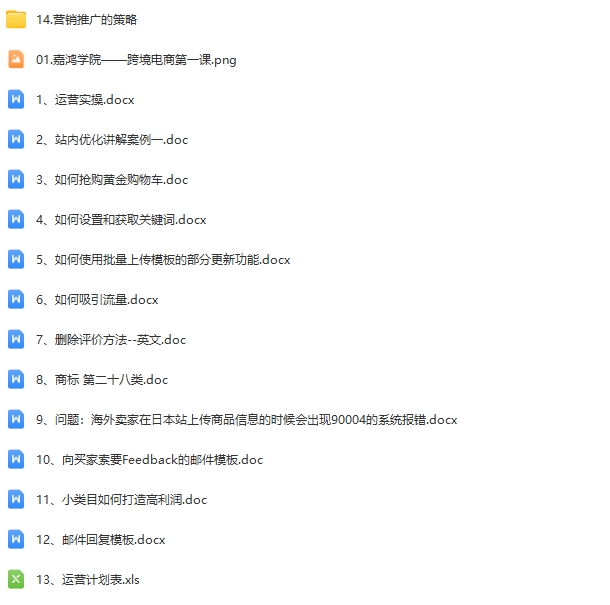Open 6、如何吸引流量.docx document
610x605 pixels.
click(97, 300)
